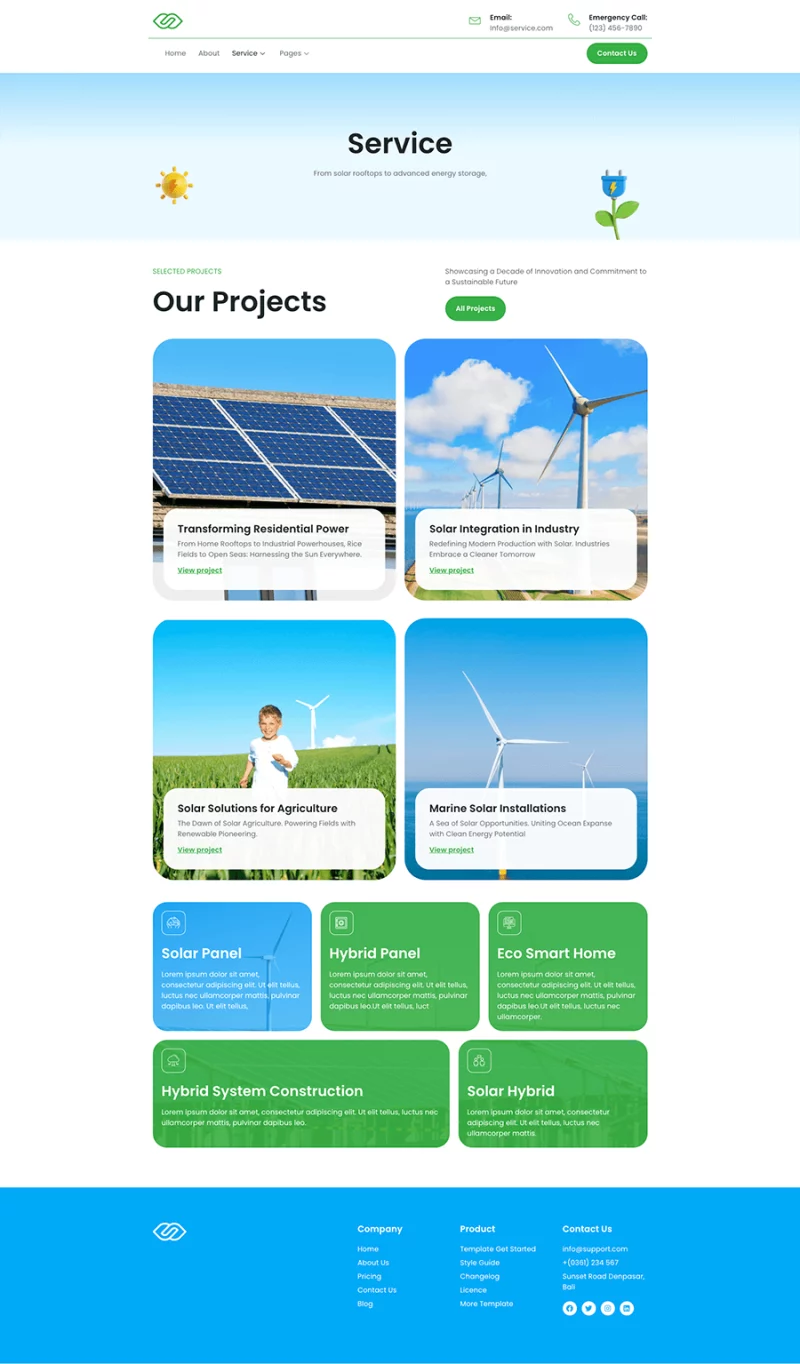Tap the green Contact Us button
This screenshot has height=1364, width=800.
coord(616,53)
